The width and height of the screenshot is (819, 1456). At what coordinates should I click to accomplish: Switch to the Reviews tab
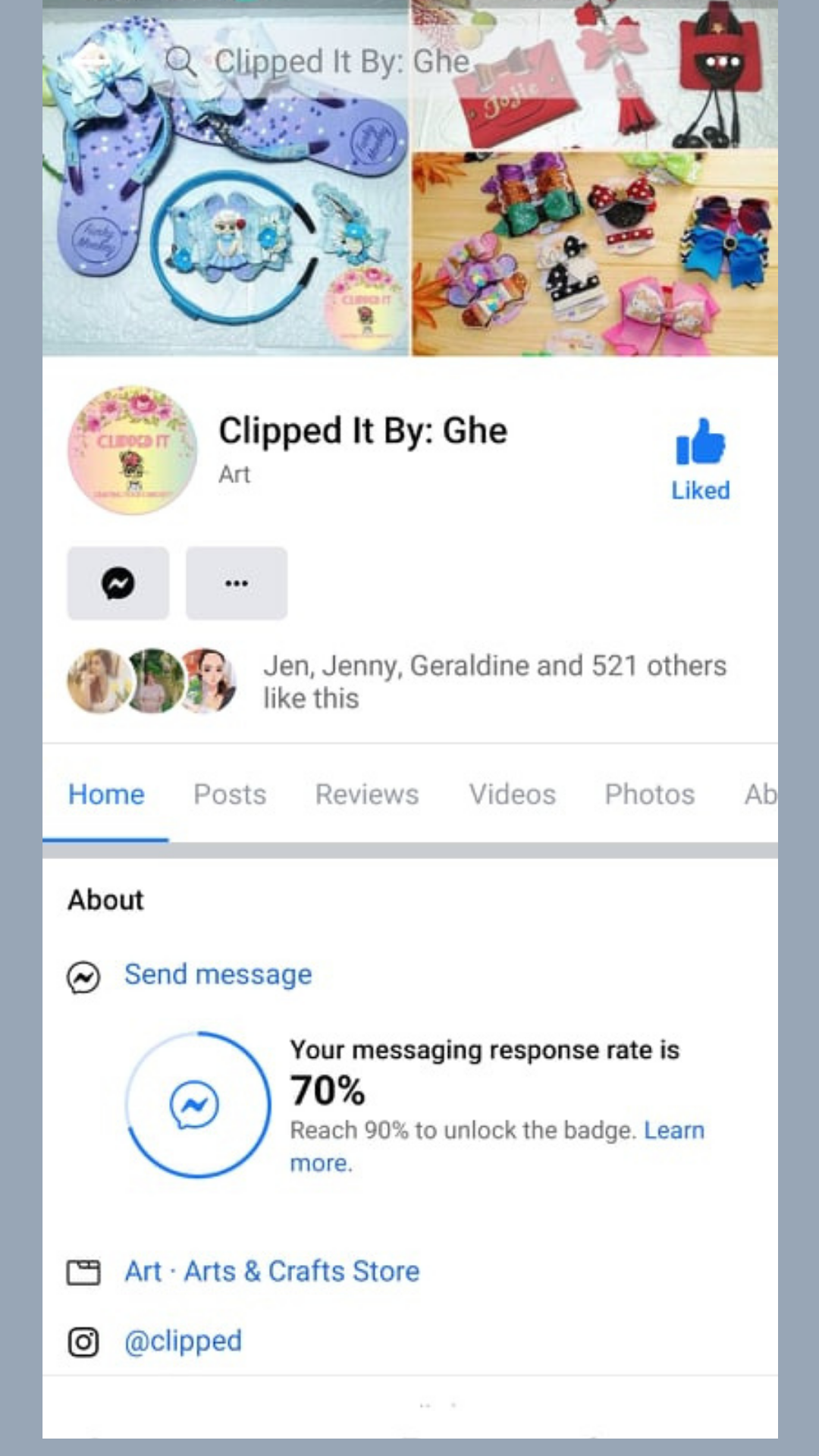(x=367, y=794)
